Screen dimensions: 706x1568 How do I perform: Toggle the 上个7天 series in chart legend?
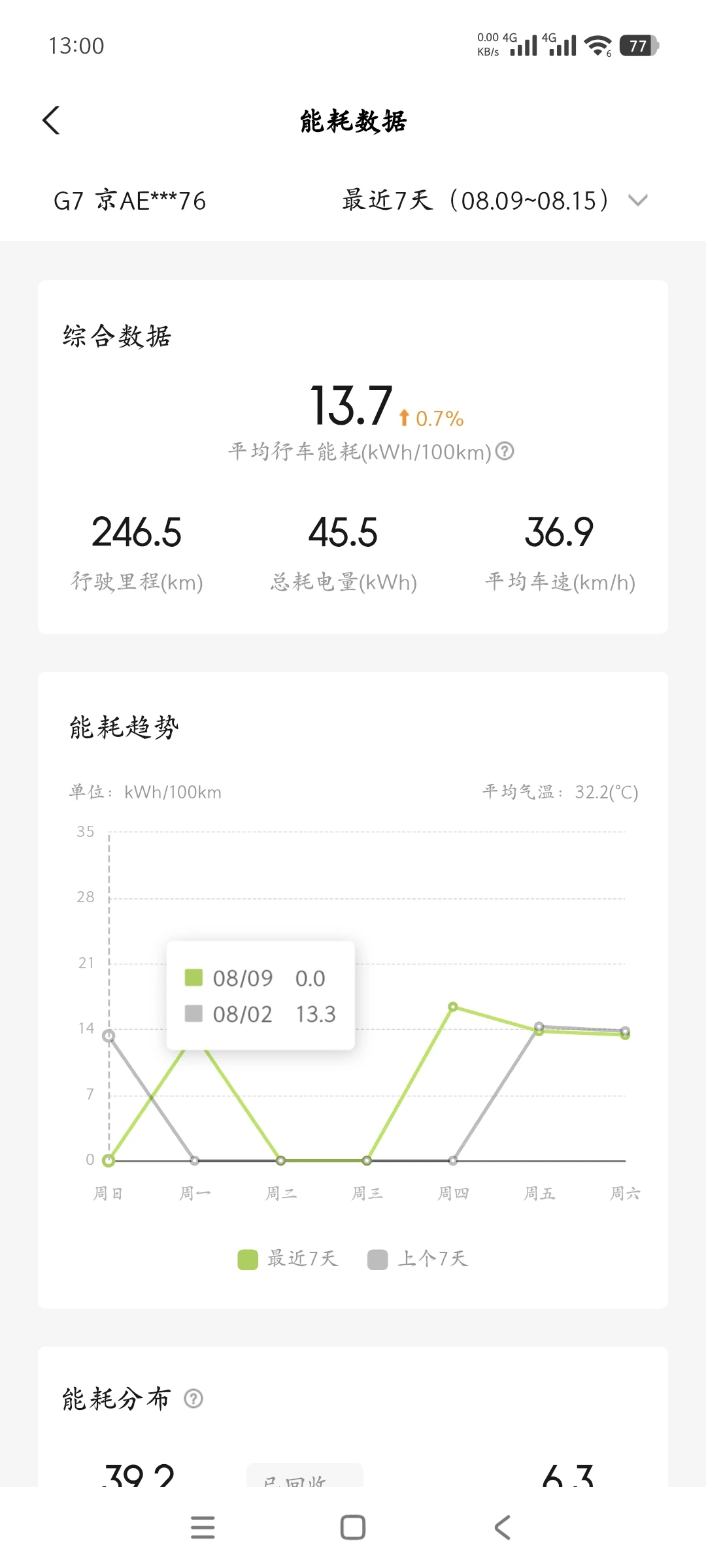tap(418, 1259)
